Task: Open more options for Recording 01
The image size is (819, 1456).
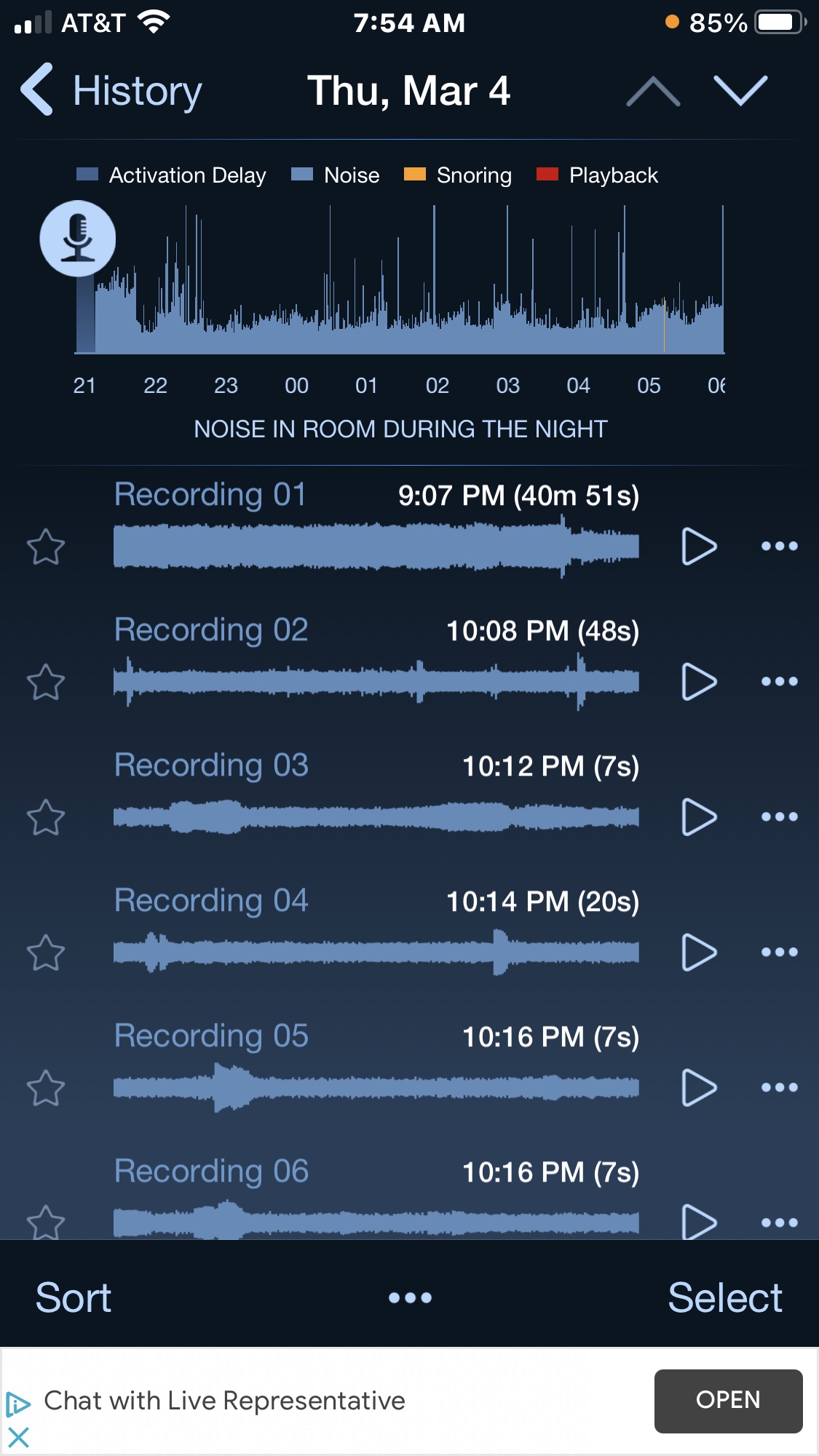Action: coord(779,546)
